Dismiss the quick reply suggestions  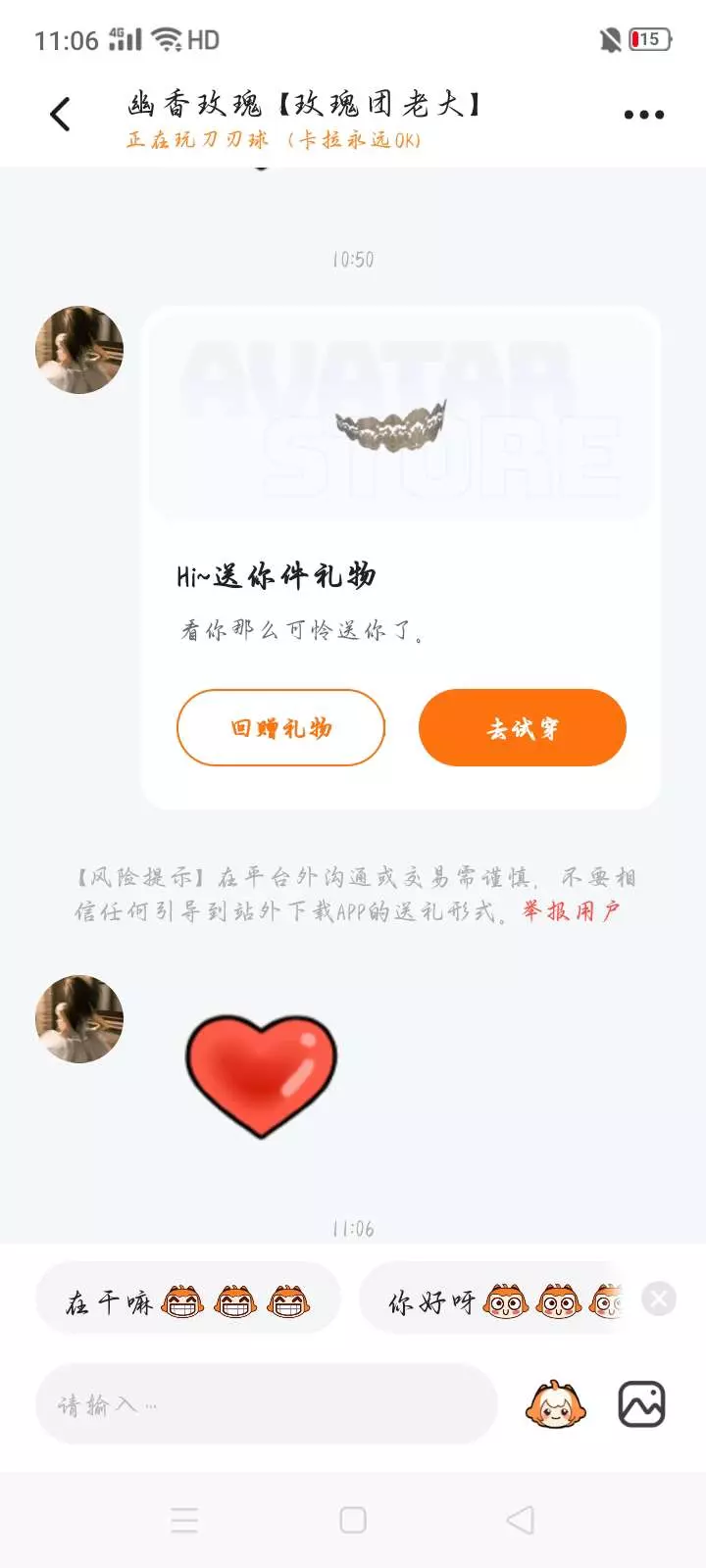pos(659,1299)
